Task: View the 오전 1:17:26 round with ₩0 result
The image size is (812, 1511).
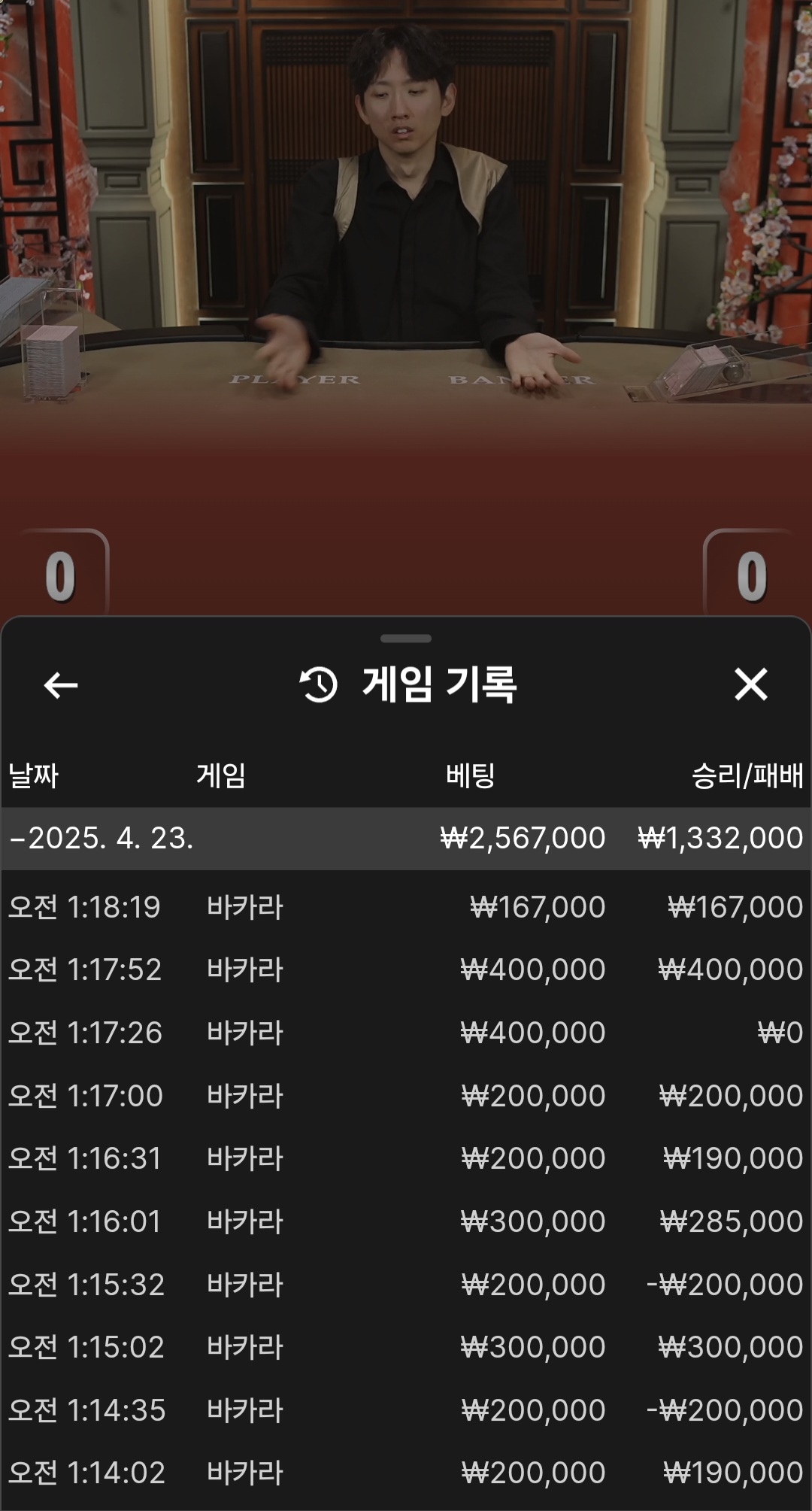Action: point(406,1033)
